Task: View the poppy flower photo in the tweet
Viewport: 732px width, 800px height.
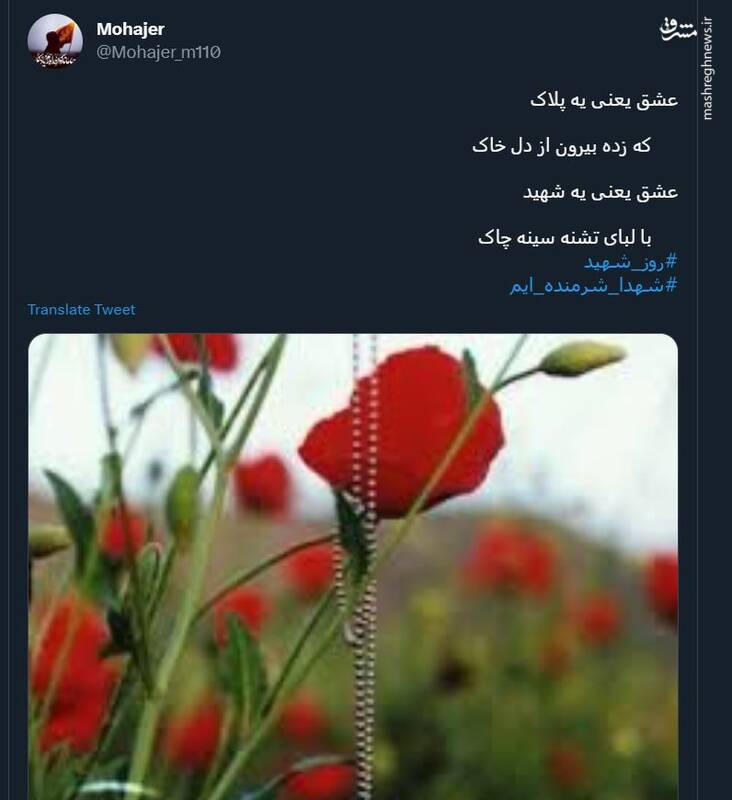Action: point(353,565)
